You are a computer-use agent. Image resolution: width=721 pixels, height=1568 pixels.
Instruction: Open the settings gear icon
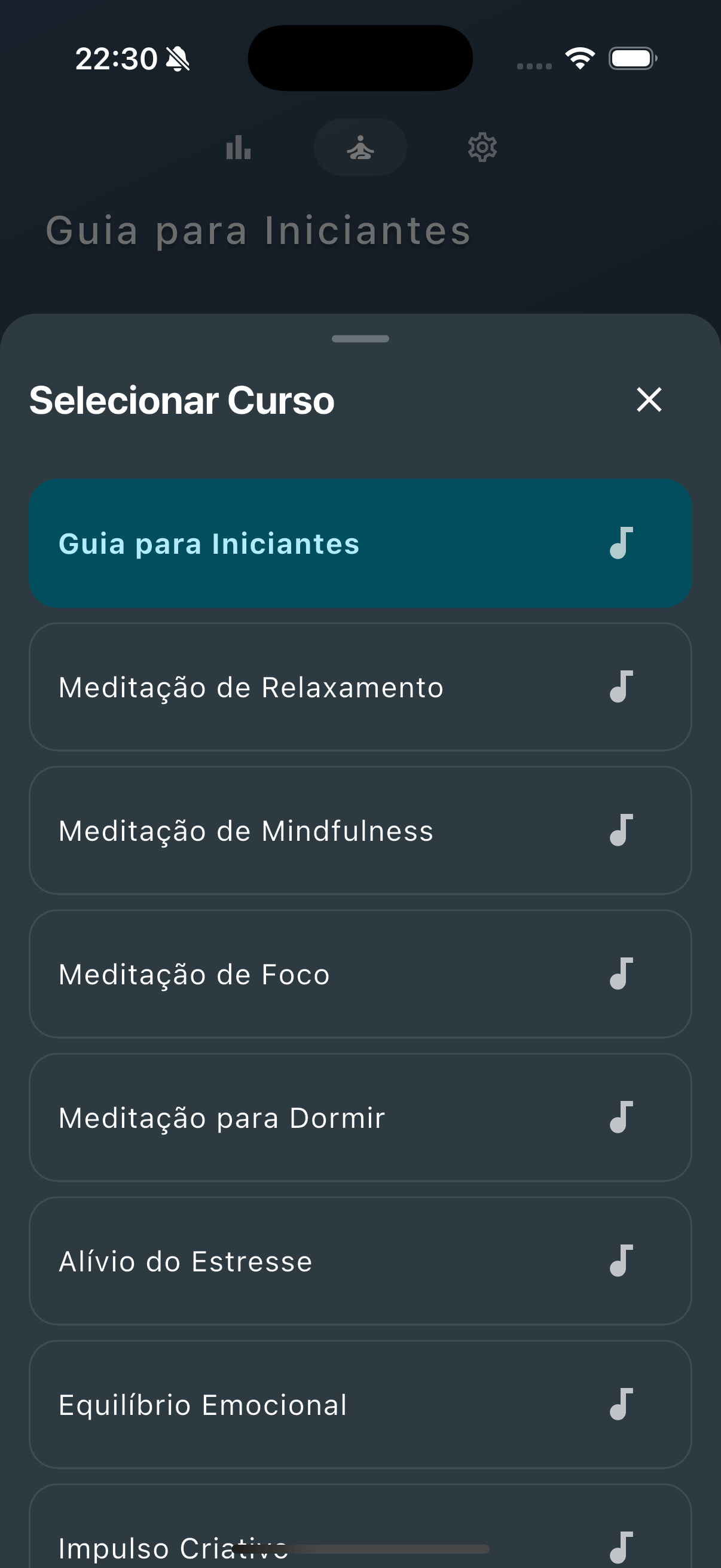click(x=481, y=147)
